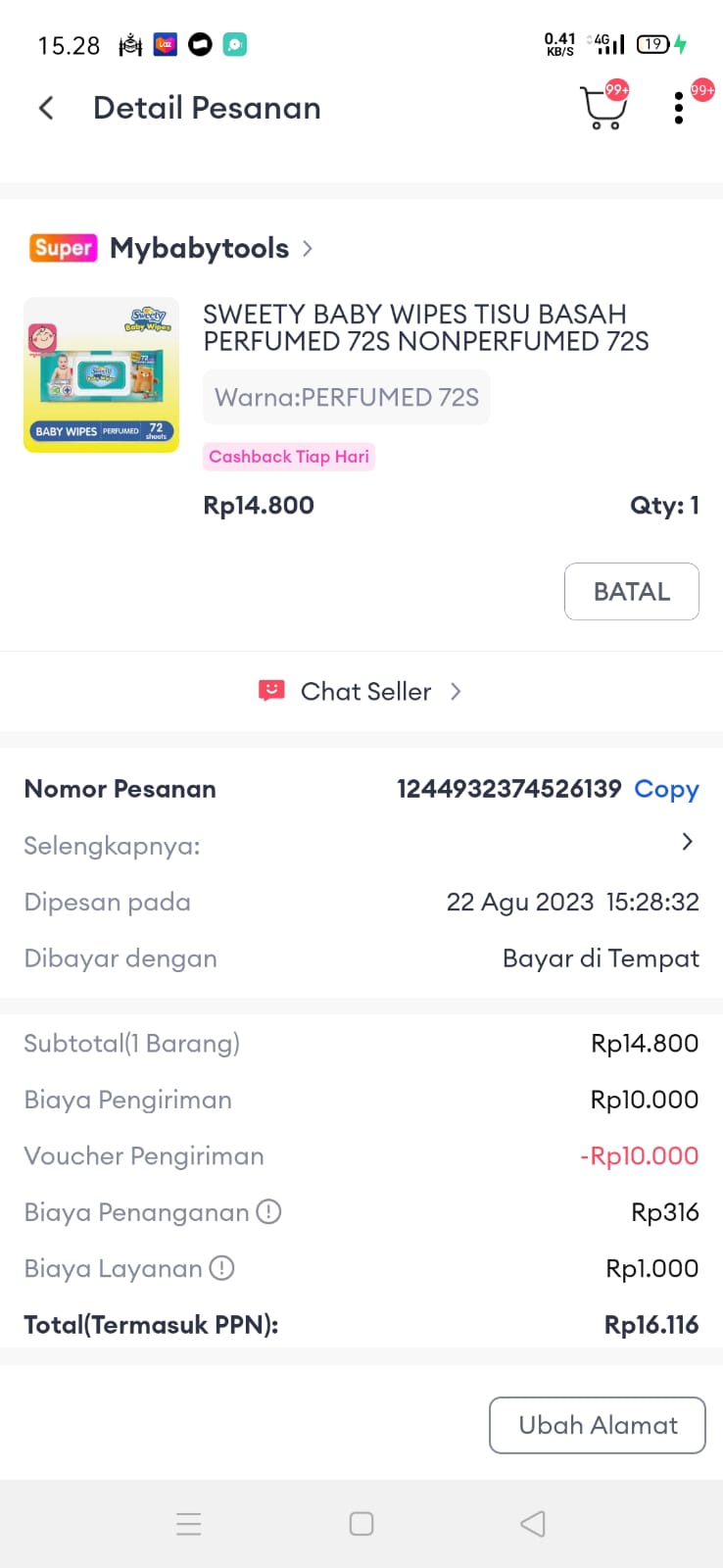This screenshot has width=723, height=1568.
Task: Open the three-dot overflow menu
Action: 679,108
